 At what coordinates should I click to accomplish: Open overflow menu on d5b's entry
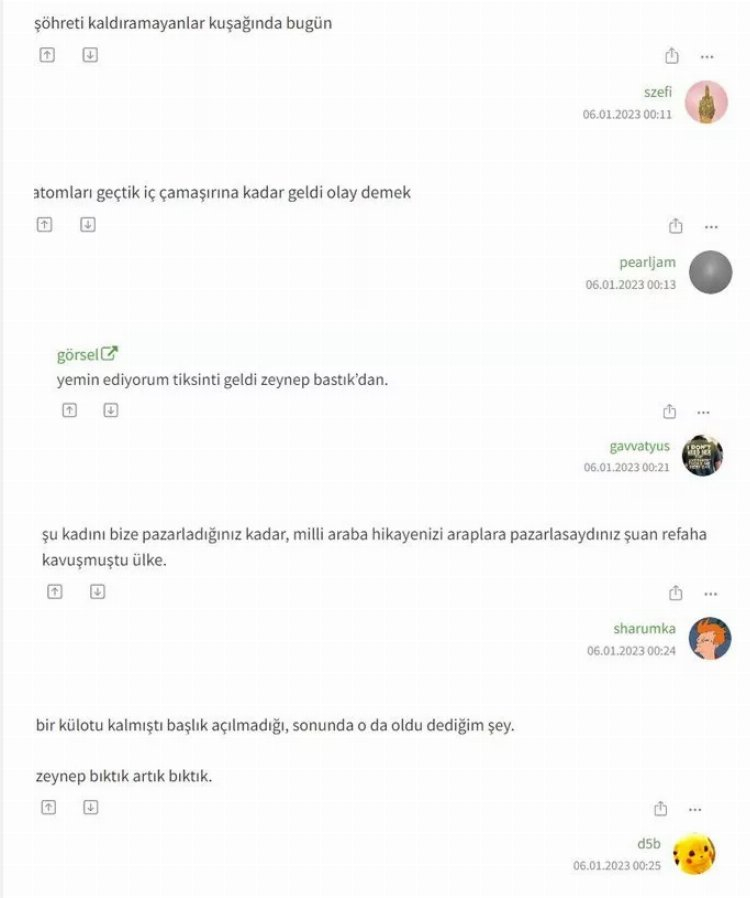(695, 809)
